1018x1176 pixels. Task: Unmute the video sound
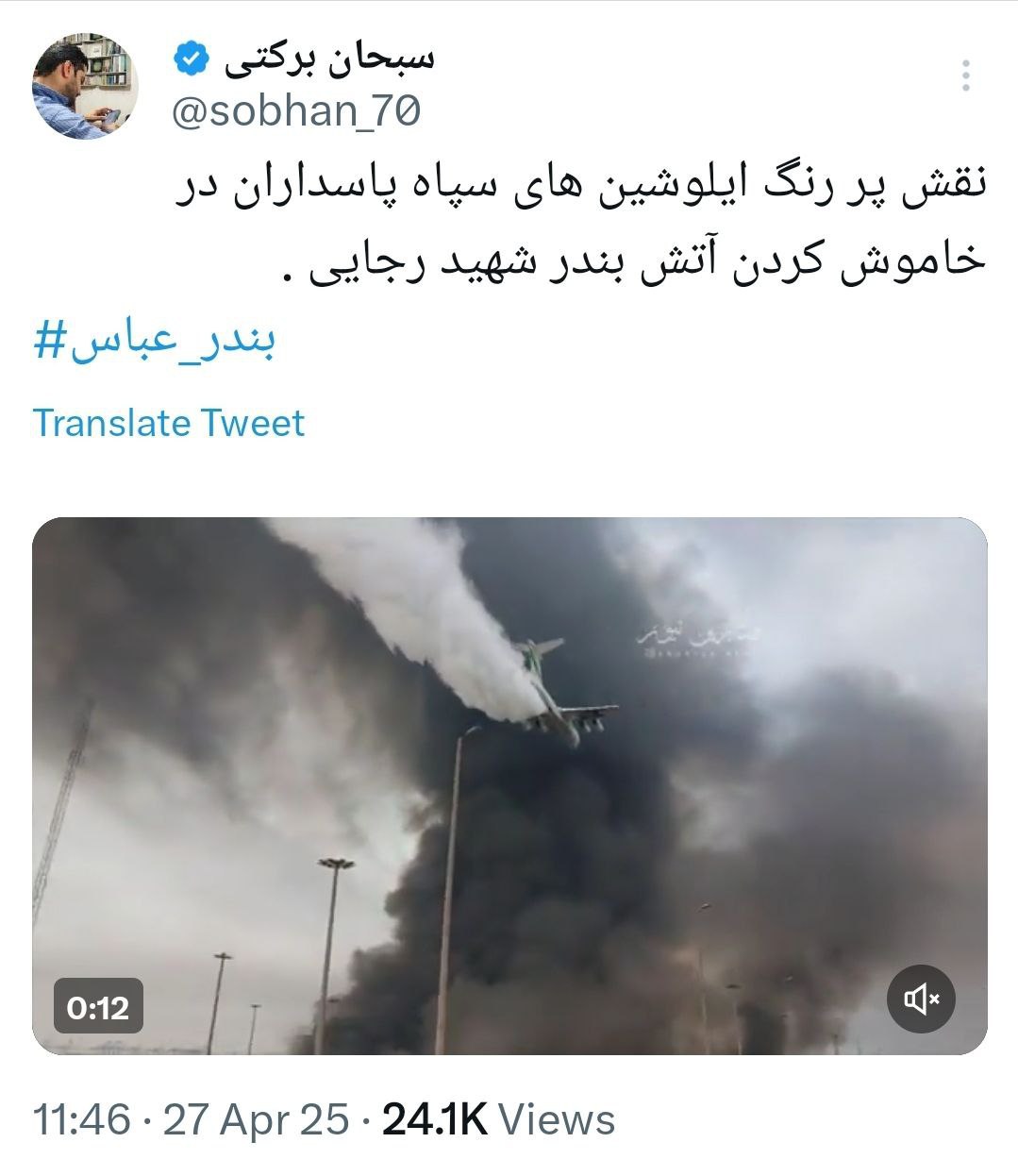[921, 999]
